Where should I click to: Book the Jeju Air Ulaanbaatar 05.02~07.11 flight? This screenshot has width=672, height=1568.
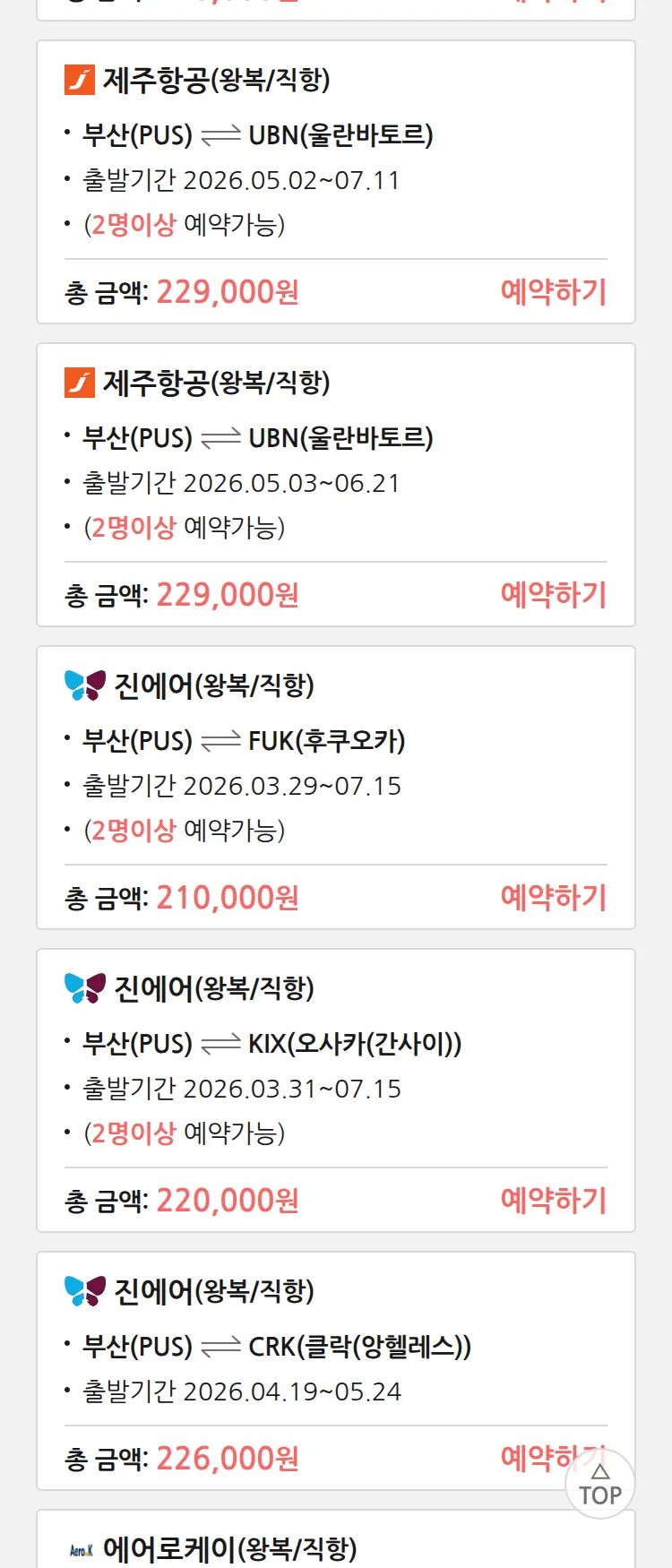point(553,292)
